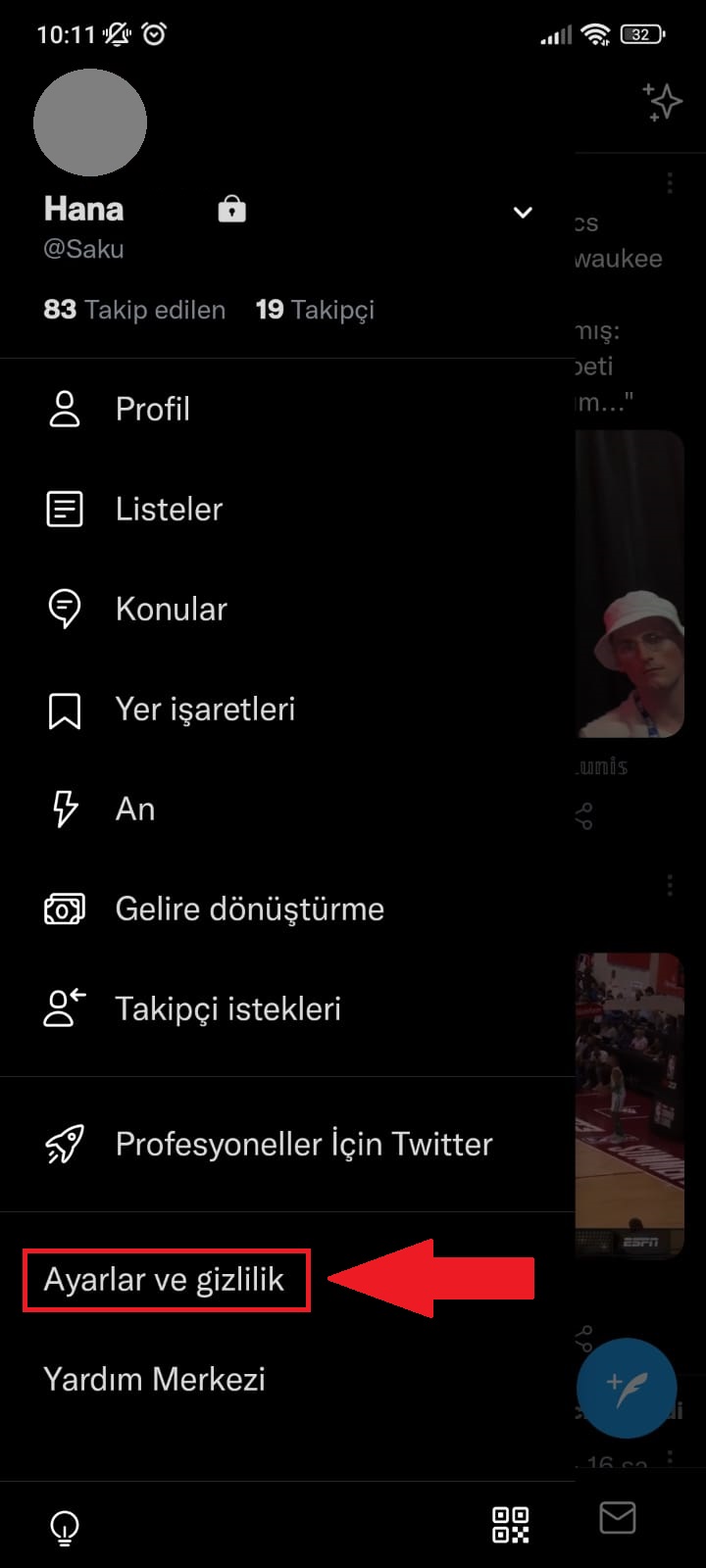706x1568 pixels.
Task: View Yer işaretleri bookmarks
Action: (204, 709)
